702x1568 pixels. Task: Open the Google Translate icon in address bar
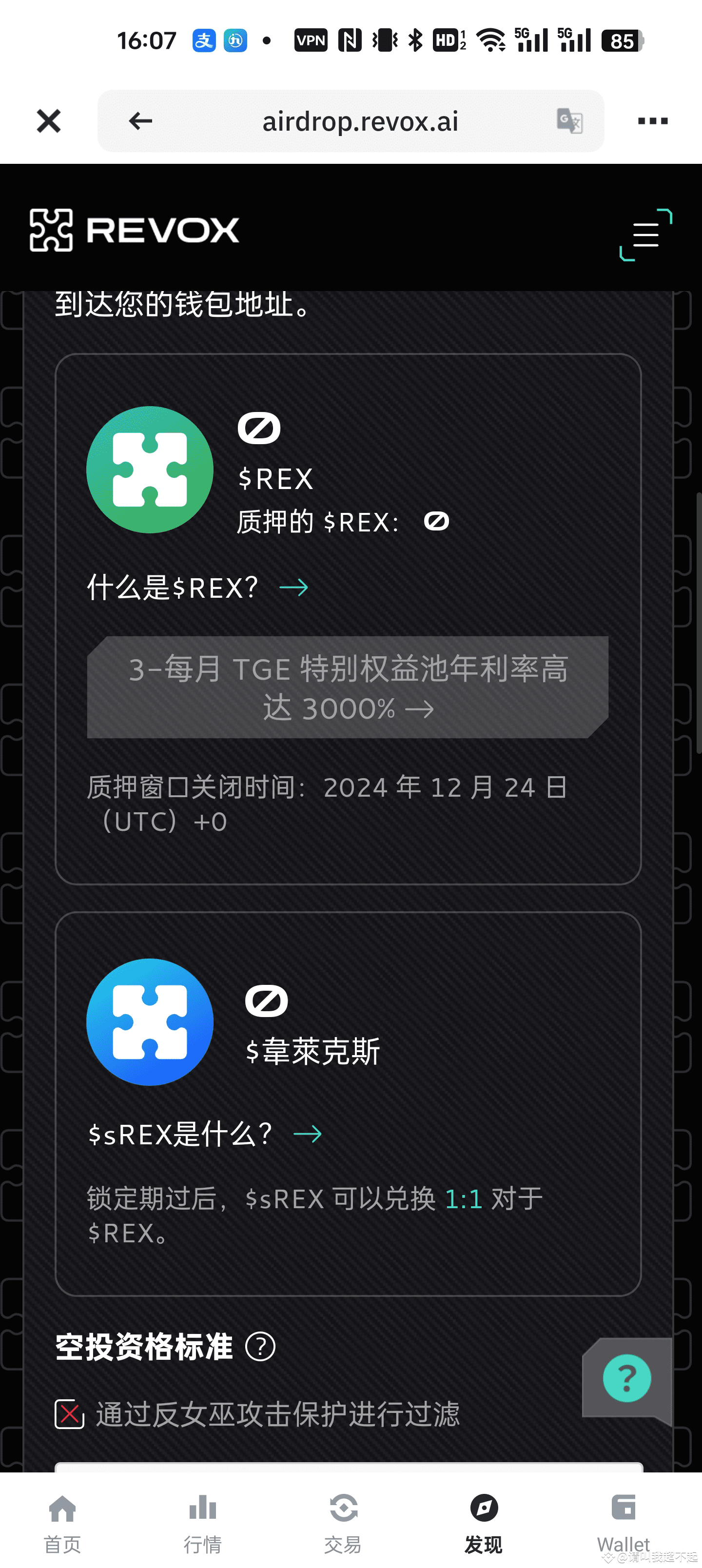(x=568, y=121)
